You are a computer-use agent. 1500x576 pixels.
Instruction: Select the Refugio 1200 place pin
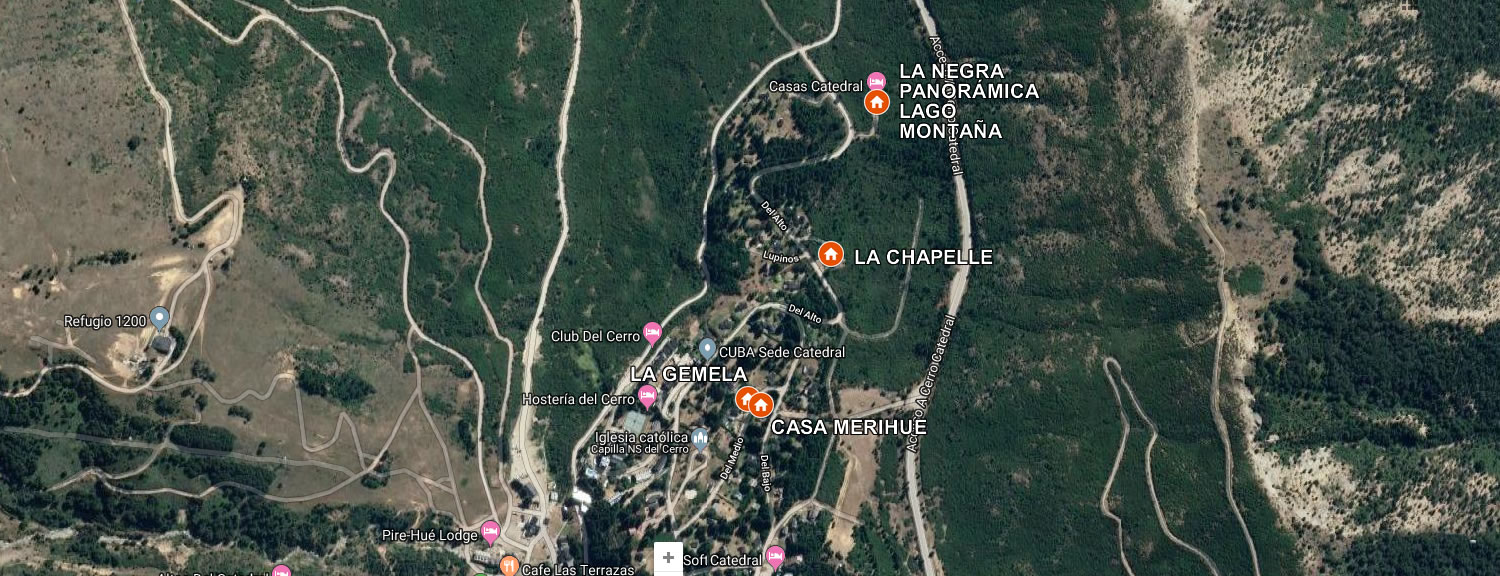(159, 319)
